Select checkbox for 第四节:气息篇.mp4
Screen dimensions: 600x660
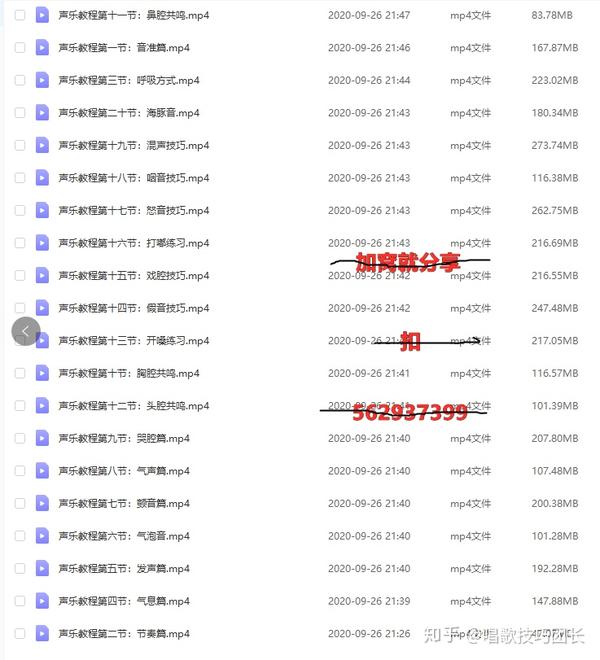coord(20,601)
